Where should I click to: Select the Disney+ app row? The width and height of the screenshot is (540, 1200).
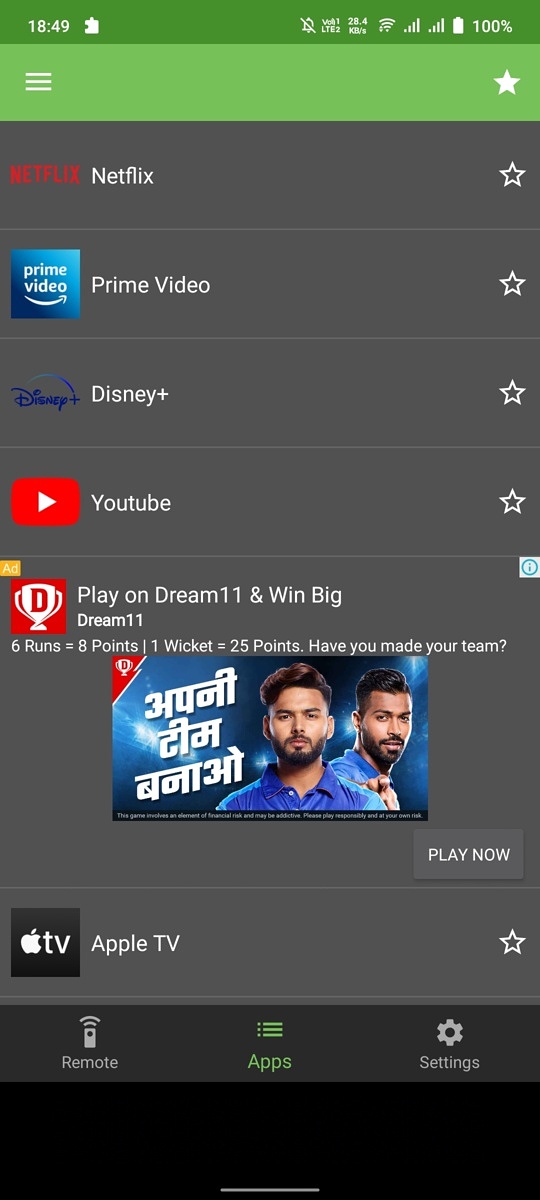click(x=270, y=393)
